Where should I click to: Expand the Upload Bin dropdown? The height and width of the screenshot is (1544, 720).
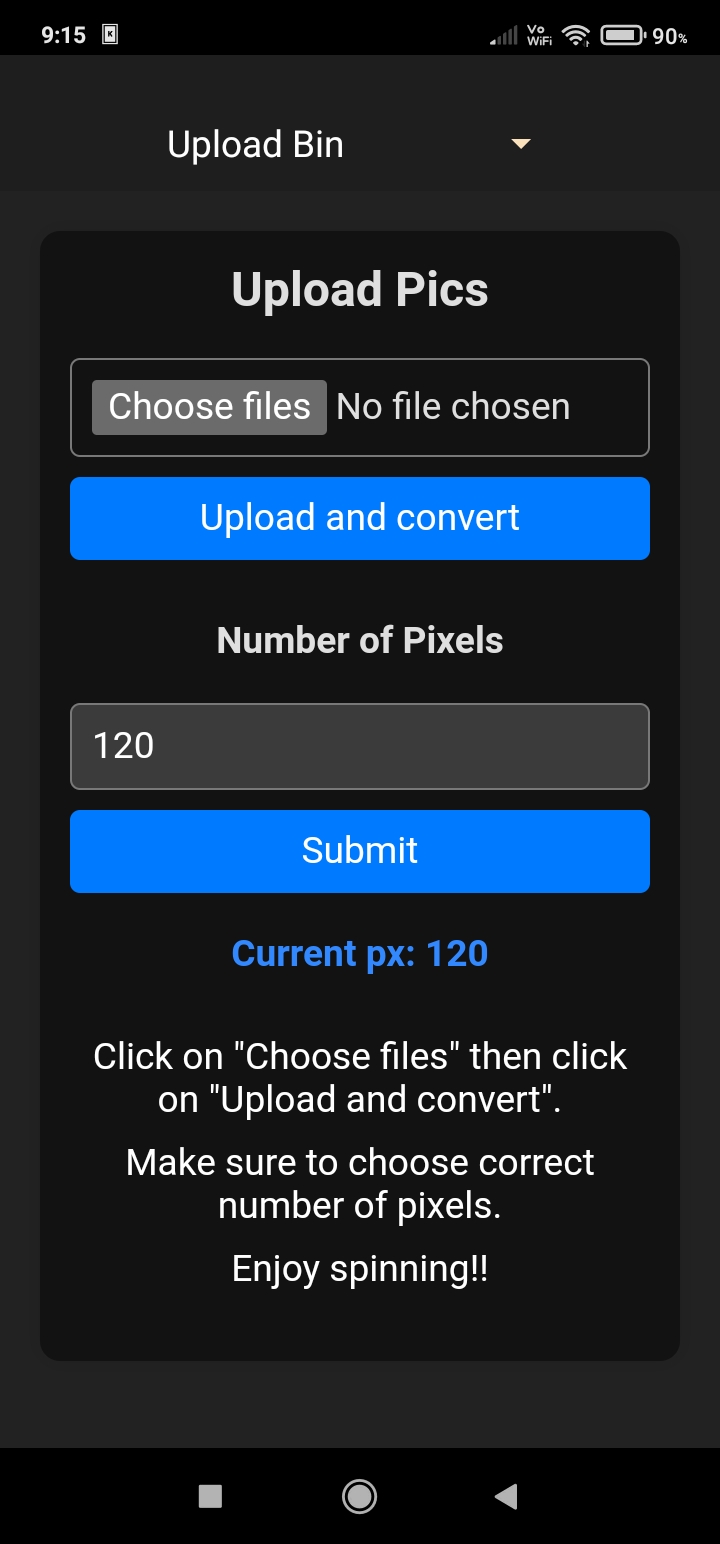coord(359,144)
